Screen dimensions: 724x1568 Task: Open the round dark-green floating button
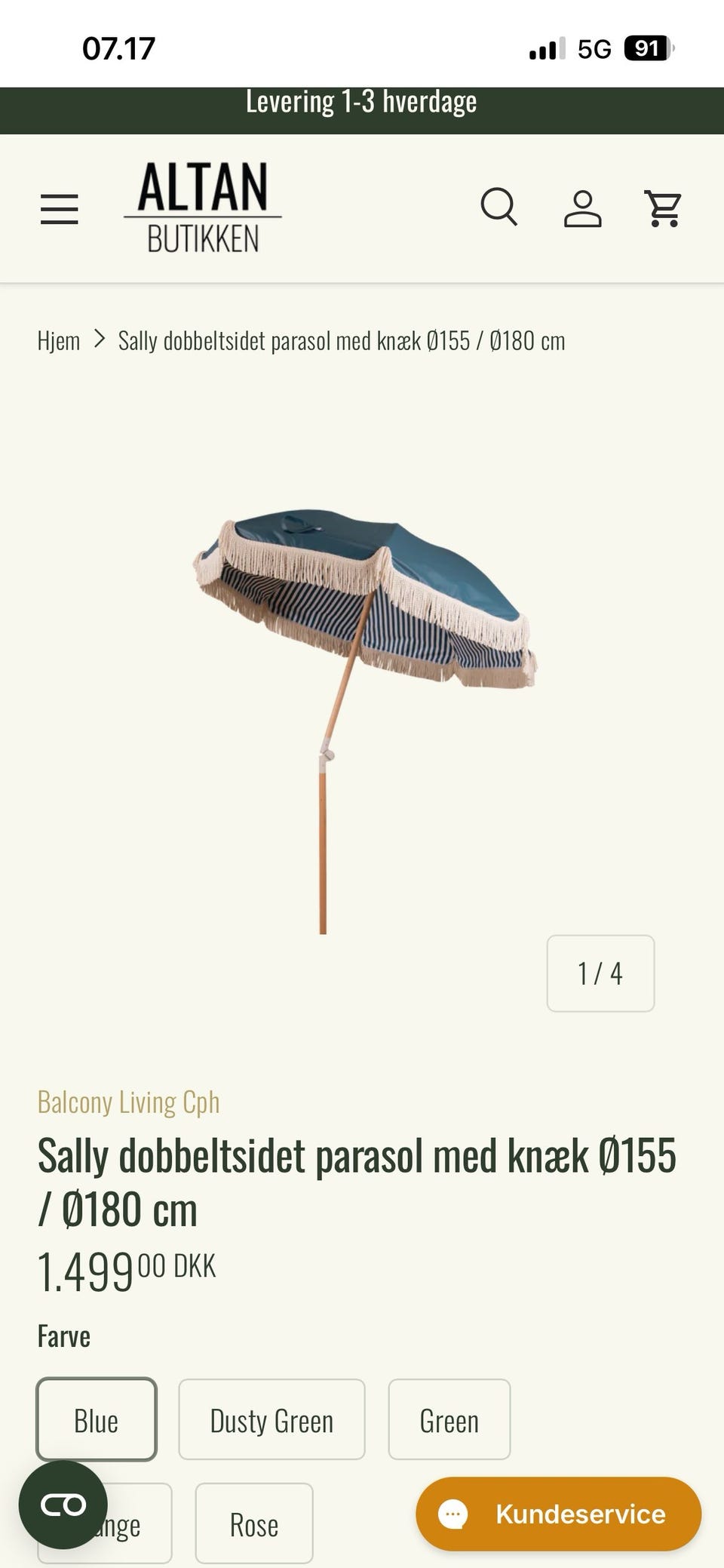click(63, 1505)
